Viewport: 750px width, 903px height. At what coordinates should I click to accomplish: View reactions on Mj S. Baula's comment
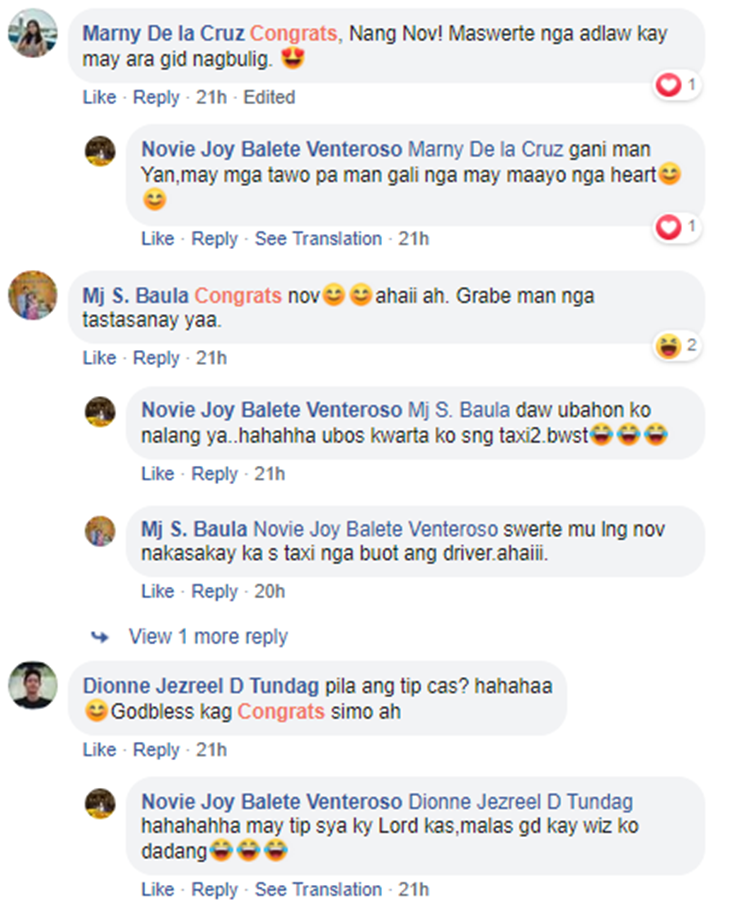677,346
